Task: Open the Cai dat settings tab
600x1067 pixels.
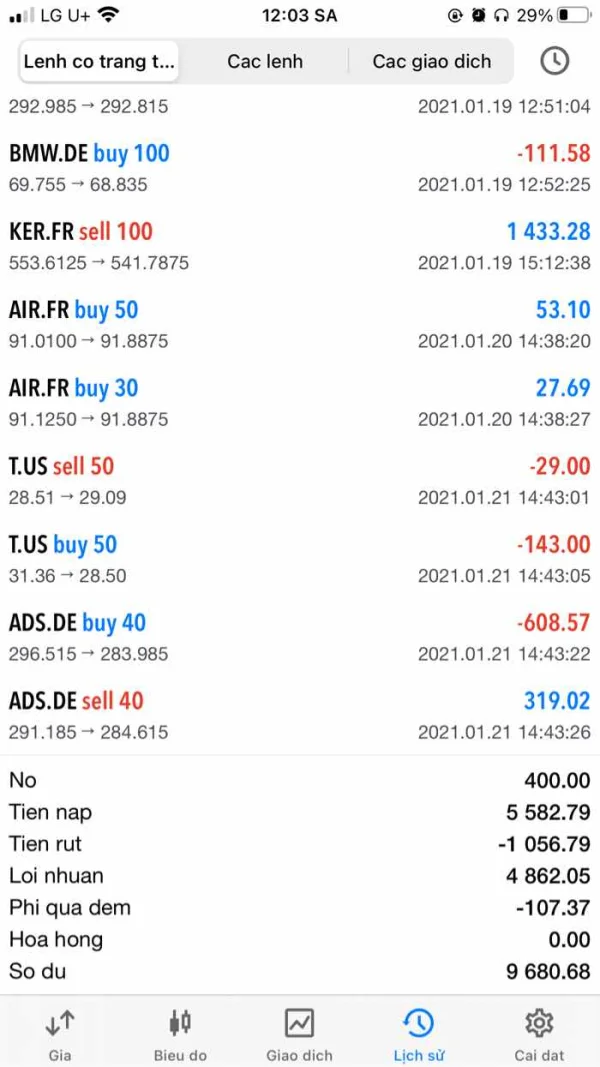Action: point(539,1033)
